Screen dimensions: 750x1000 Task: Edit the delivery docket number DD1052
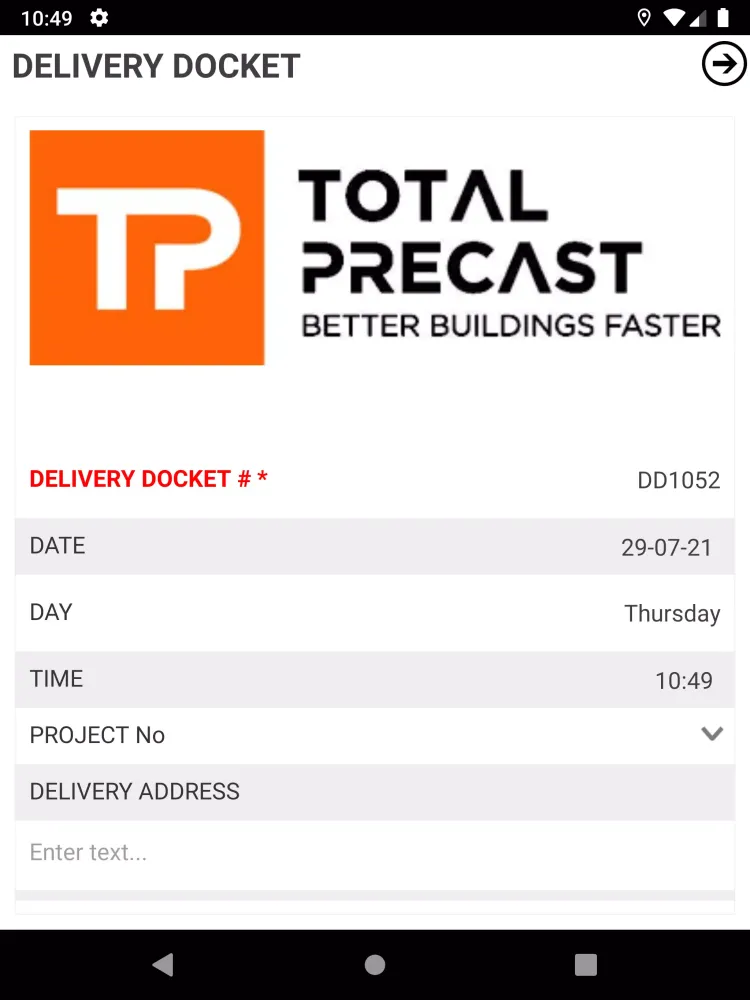point(678,480)
